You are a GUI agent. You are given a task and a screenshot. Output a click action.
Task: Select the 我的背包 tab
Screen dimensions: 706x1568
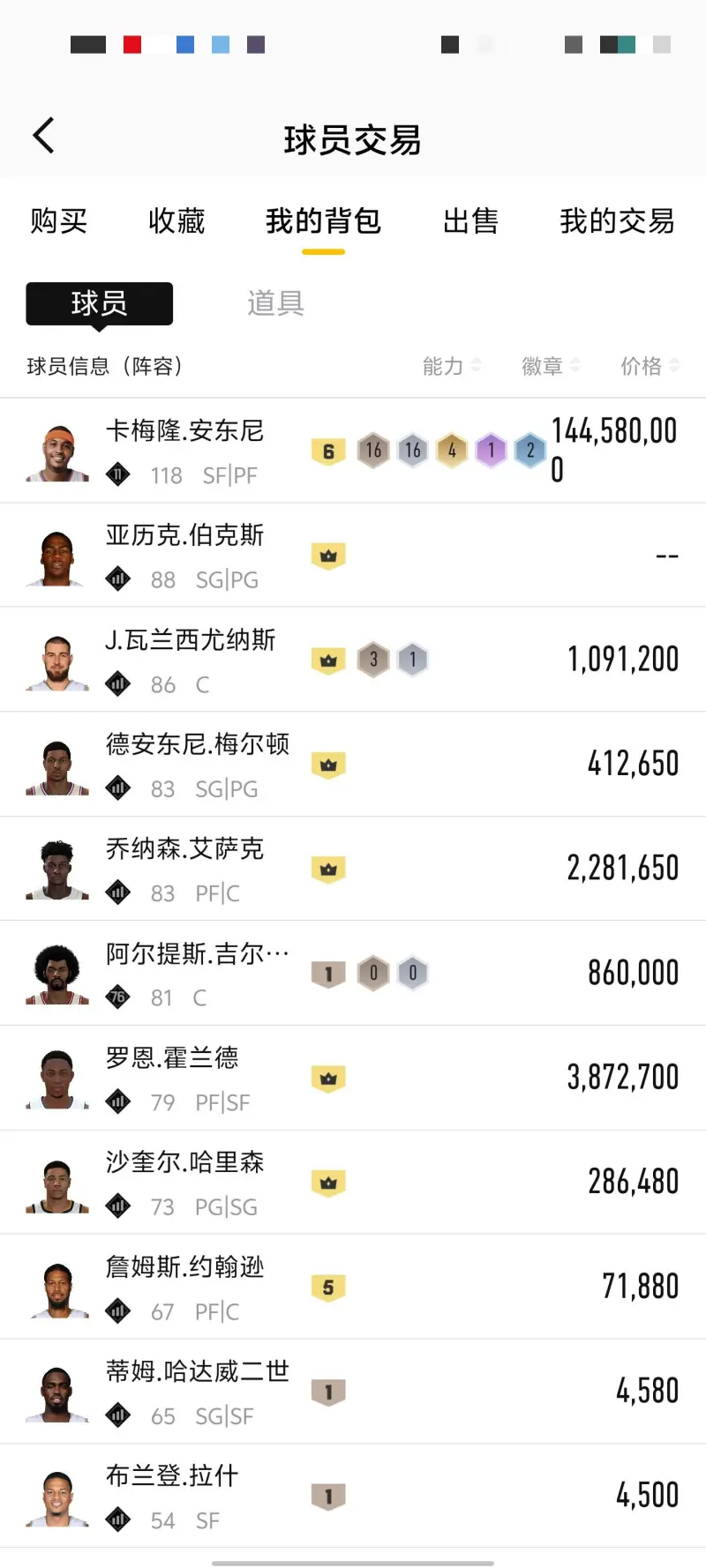point(323,221)
